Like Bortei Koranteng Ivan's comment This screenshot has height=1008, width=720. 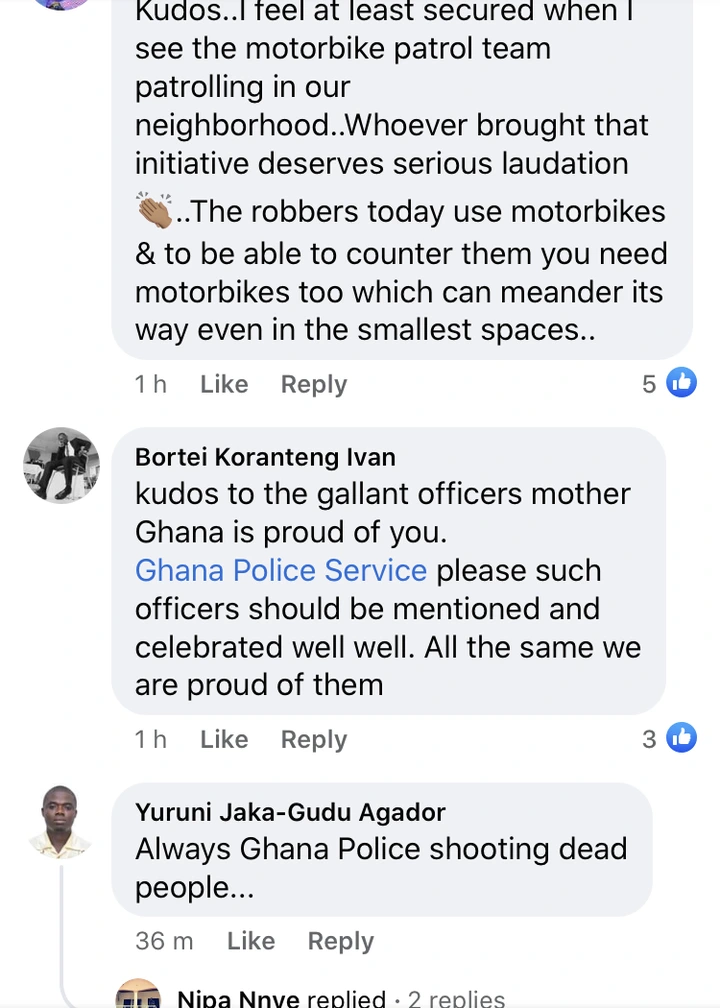(x=224, y=739)
